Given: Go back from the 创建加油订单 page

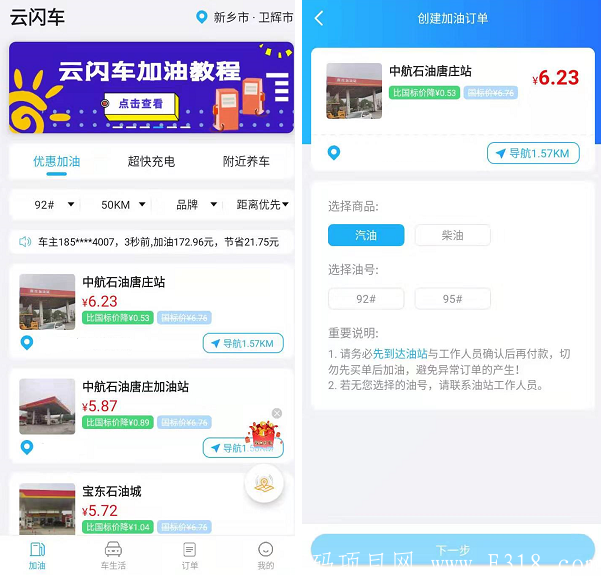Looking at the screenshot, I should pos(319,18).
